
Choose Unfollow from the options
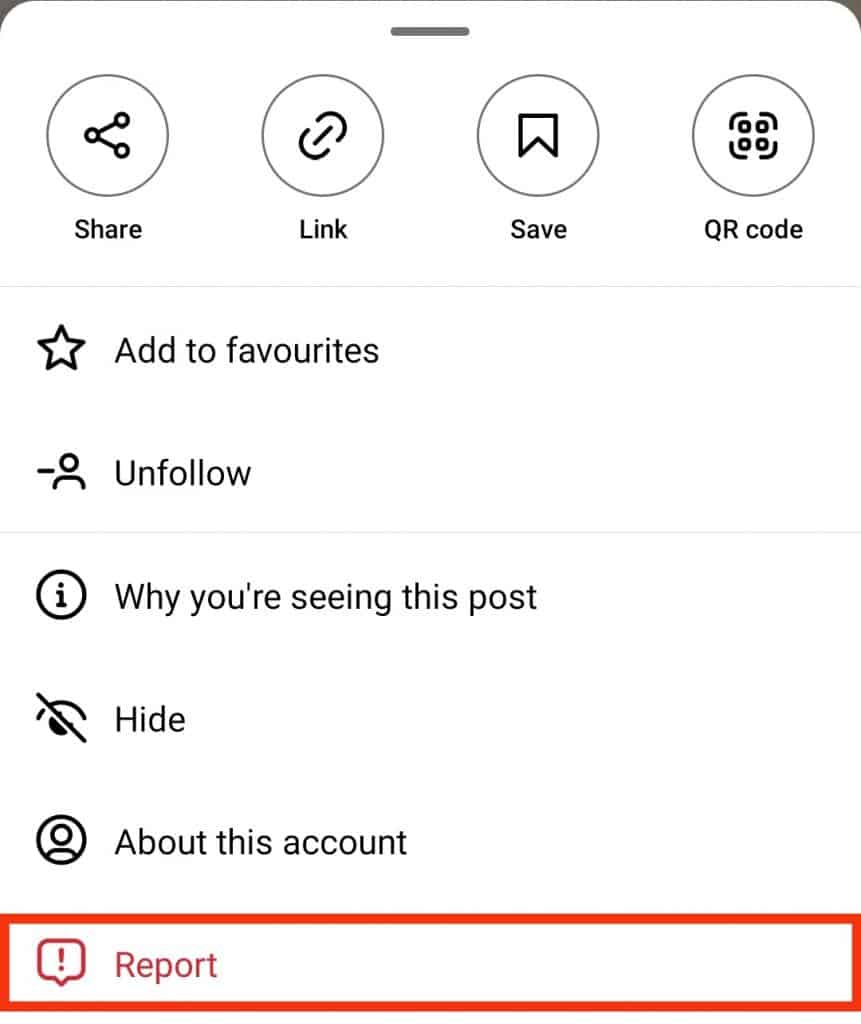(183, 472)
